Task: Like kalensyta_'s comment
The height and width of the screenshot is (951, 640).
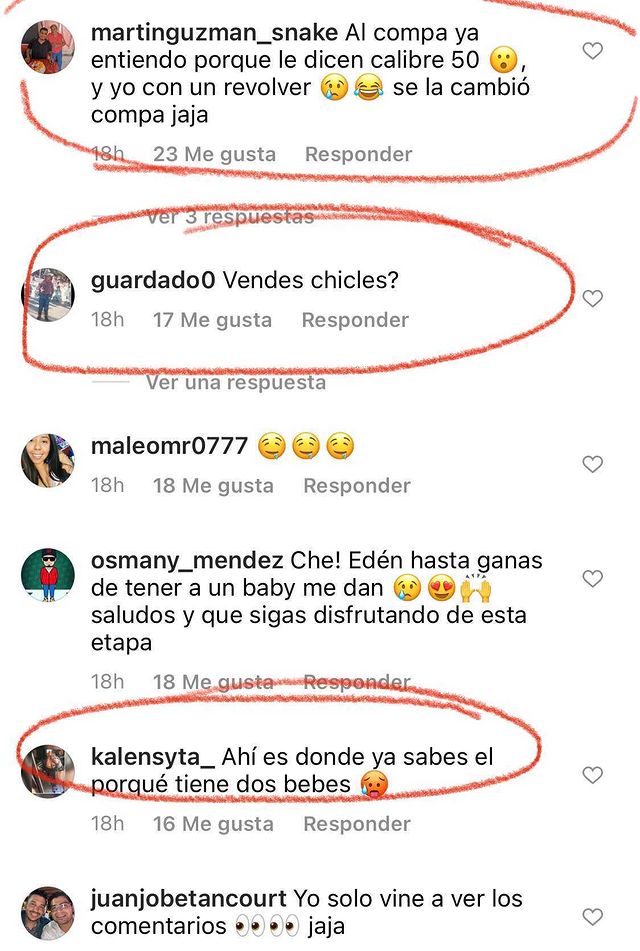Action: pyautogui.click(x=593, y=775)
